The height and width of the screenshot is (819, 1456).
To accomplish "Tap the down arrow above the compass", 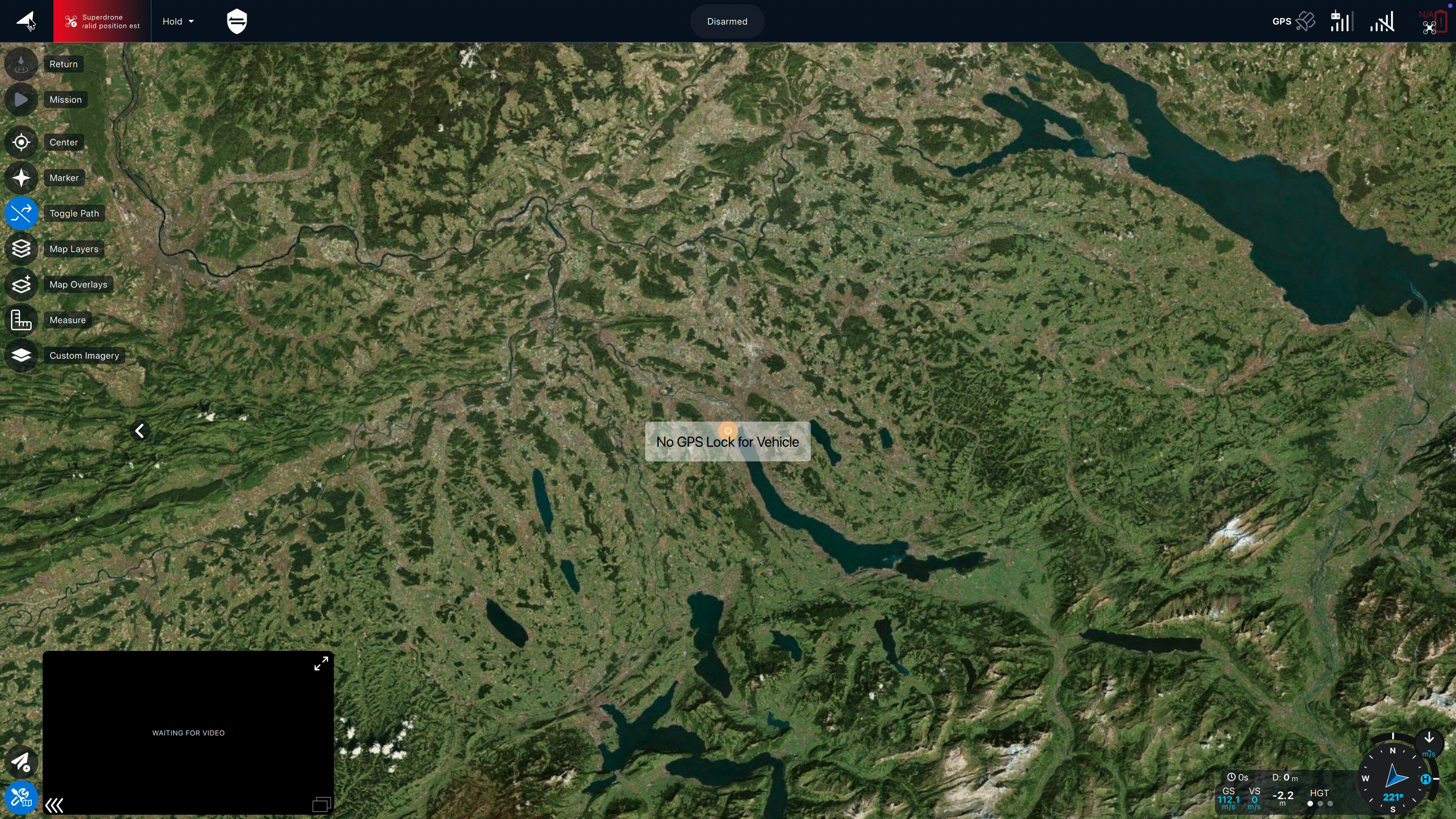I will pyautogui.click(x=1428, y=738).
